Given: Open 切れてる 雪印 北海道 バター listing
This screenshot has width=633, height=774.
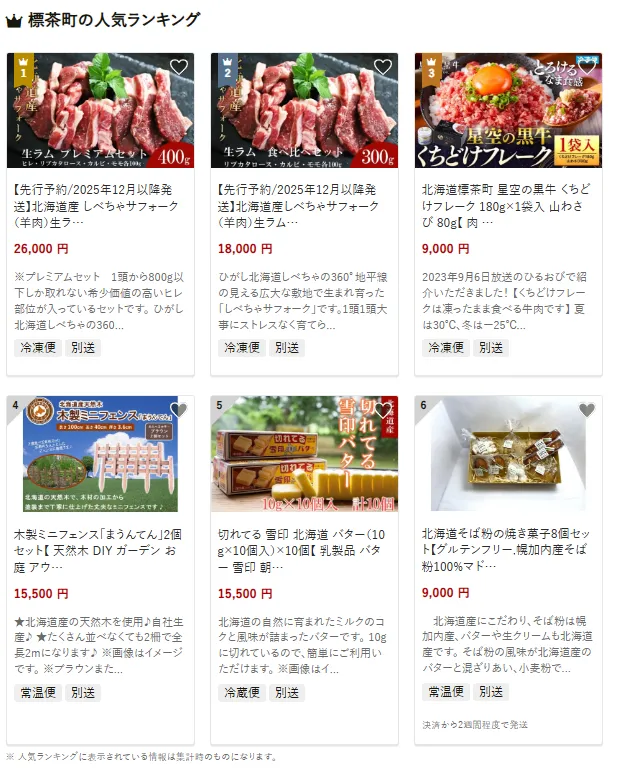Looking at the screenshot, I should click(305, 547).
